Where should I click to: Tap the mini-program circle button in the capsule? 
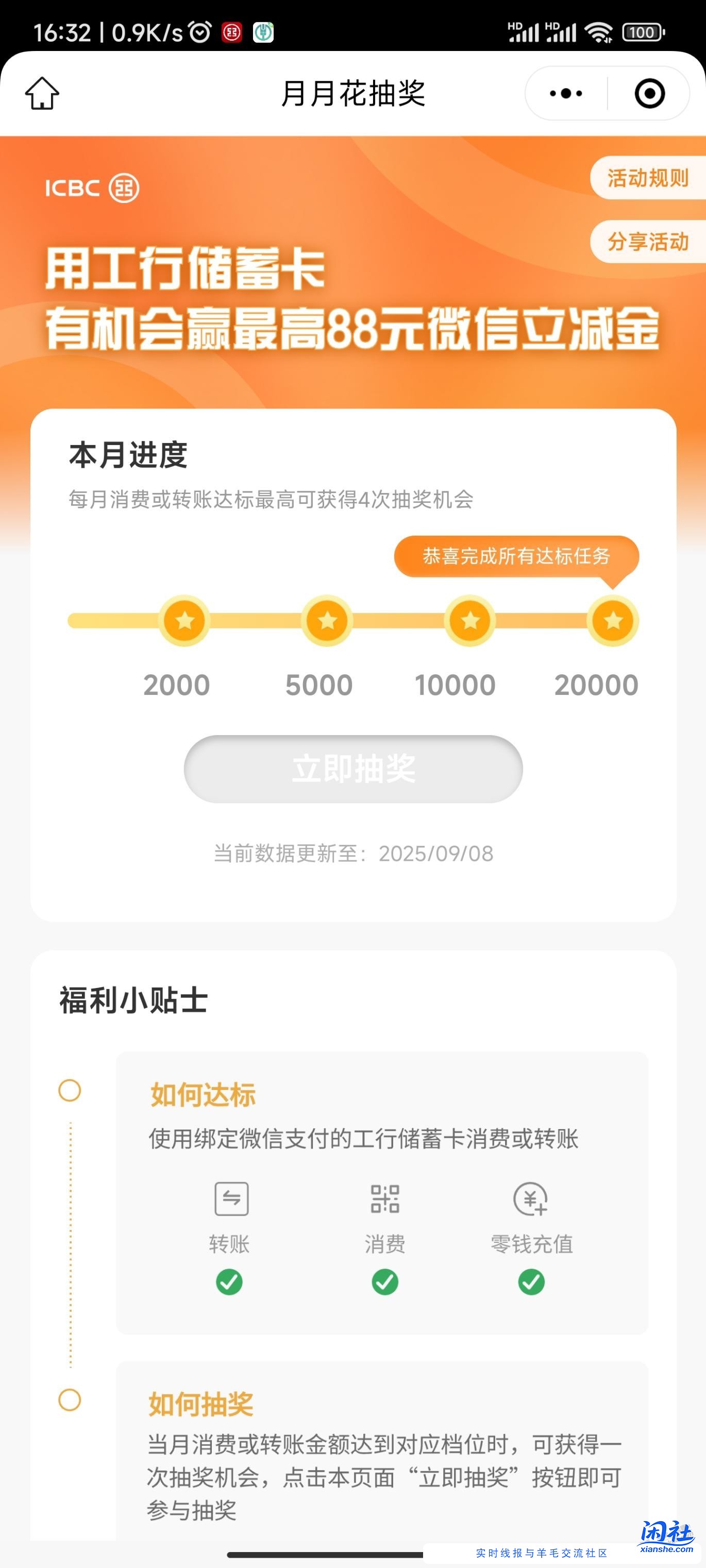[649, 93]
